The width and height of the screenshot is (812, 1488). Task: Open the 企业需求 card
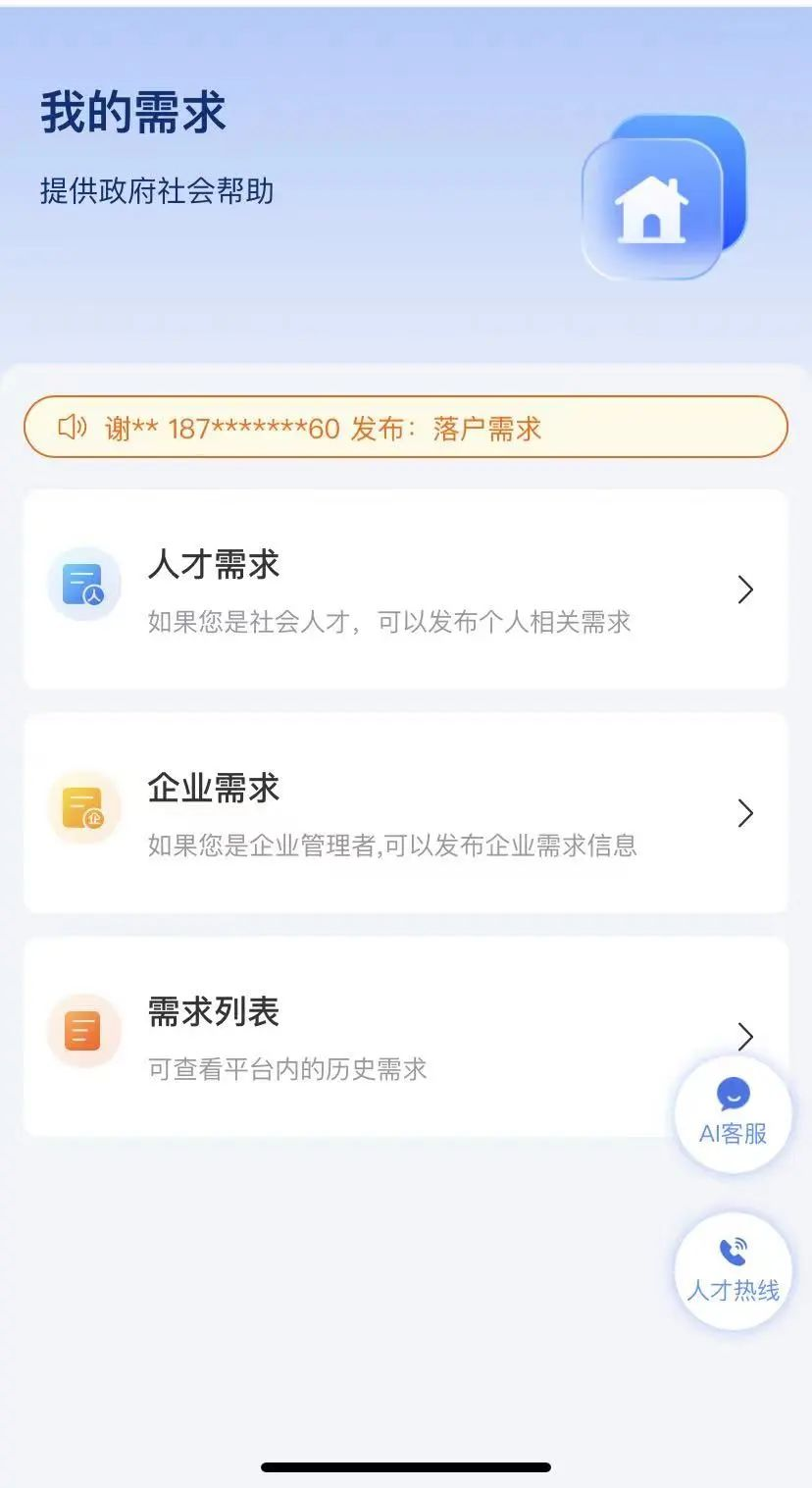point(405,813)
